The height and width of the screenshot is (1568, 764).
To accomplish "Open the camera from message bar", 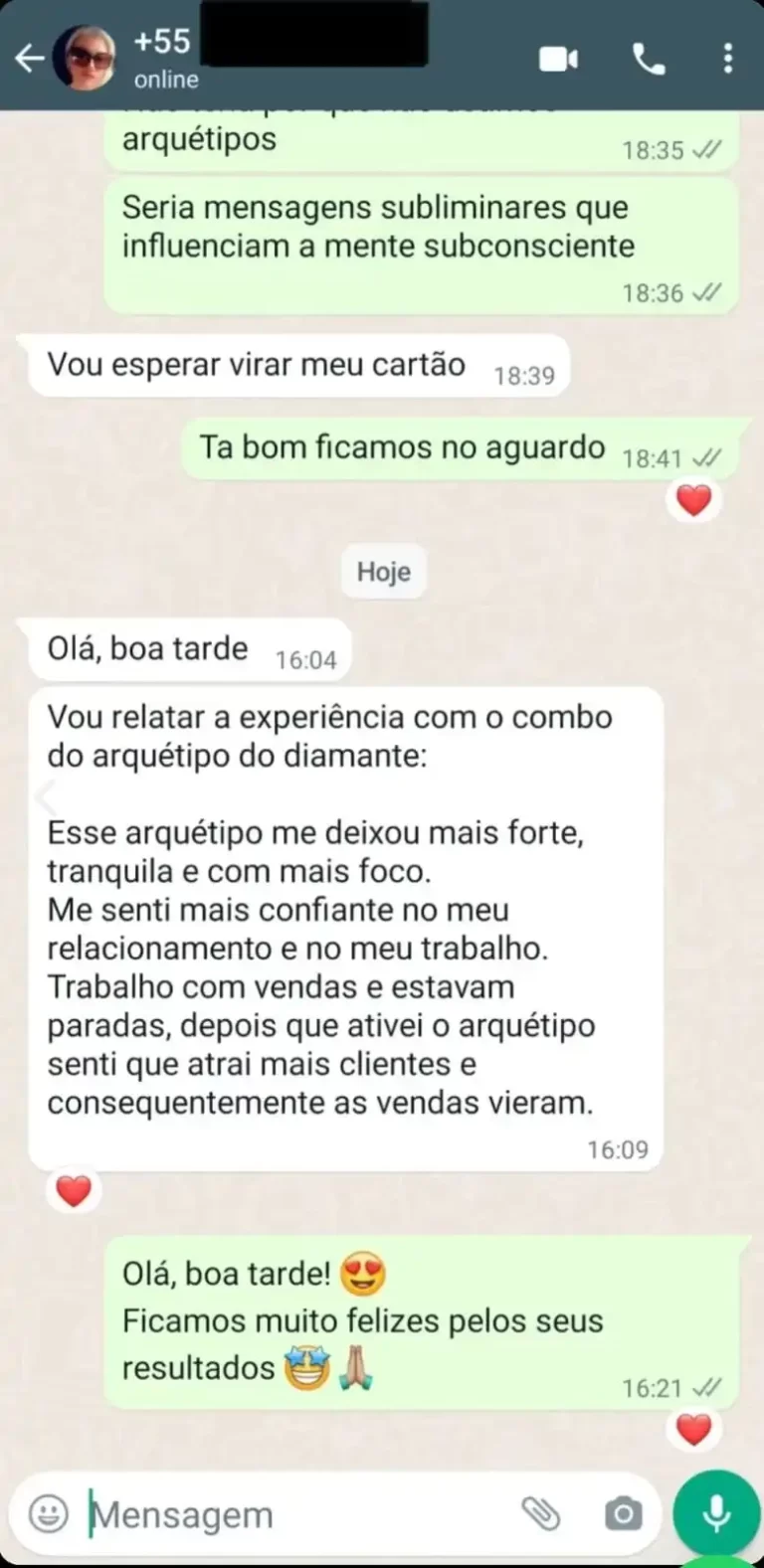I will 624,1514.
